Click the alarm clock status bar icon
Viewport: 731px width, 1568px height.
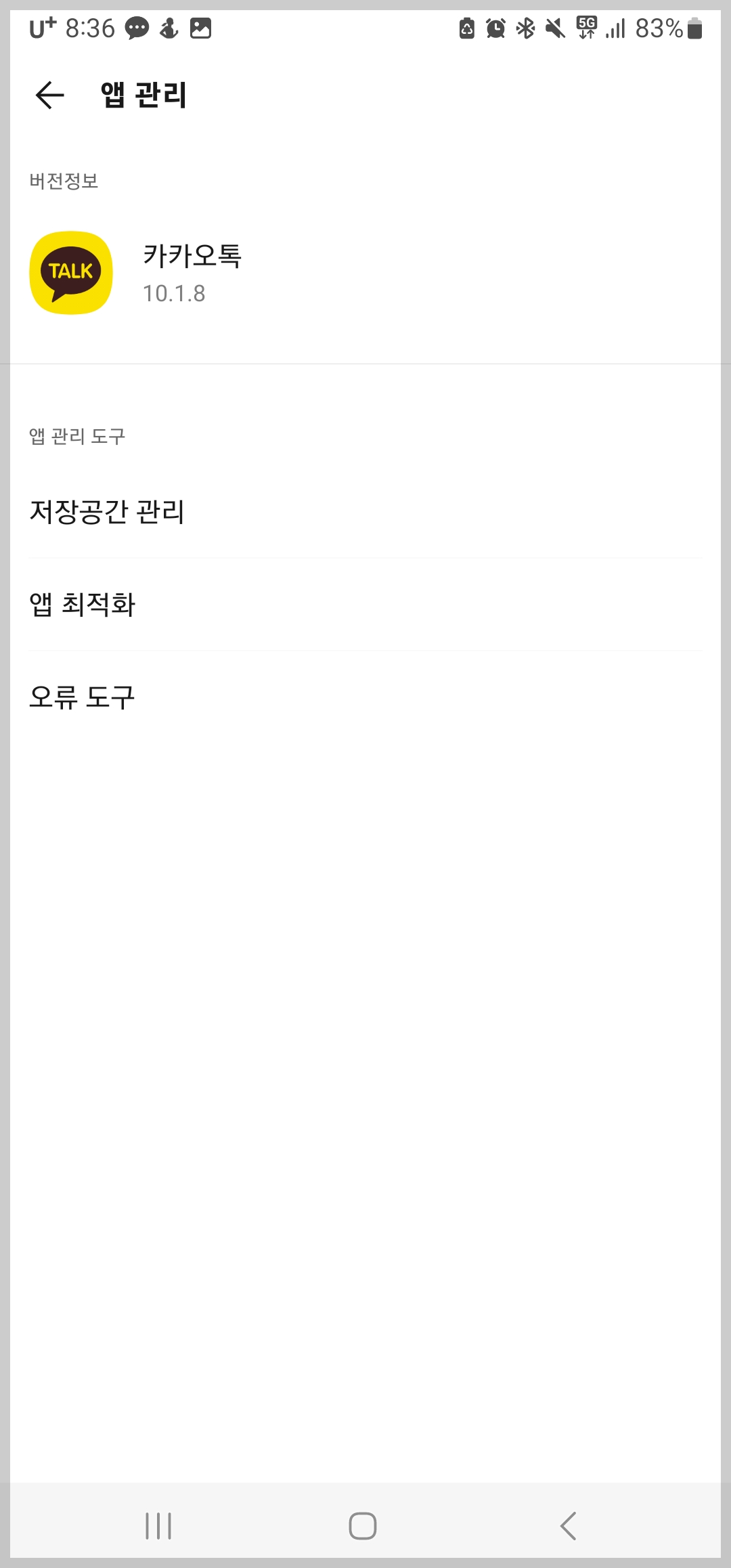point(493,29)
